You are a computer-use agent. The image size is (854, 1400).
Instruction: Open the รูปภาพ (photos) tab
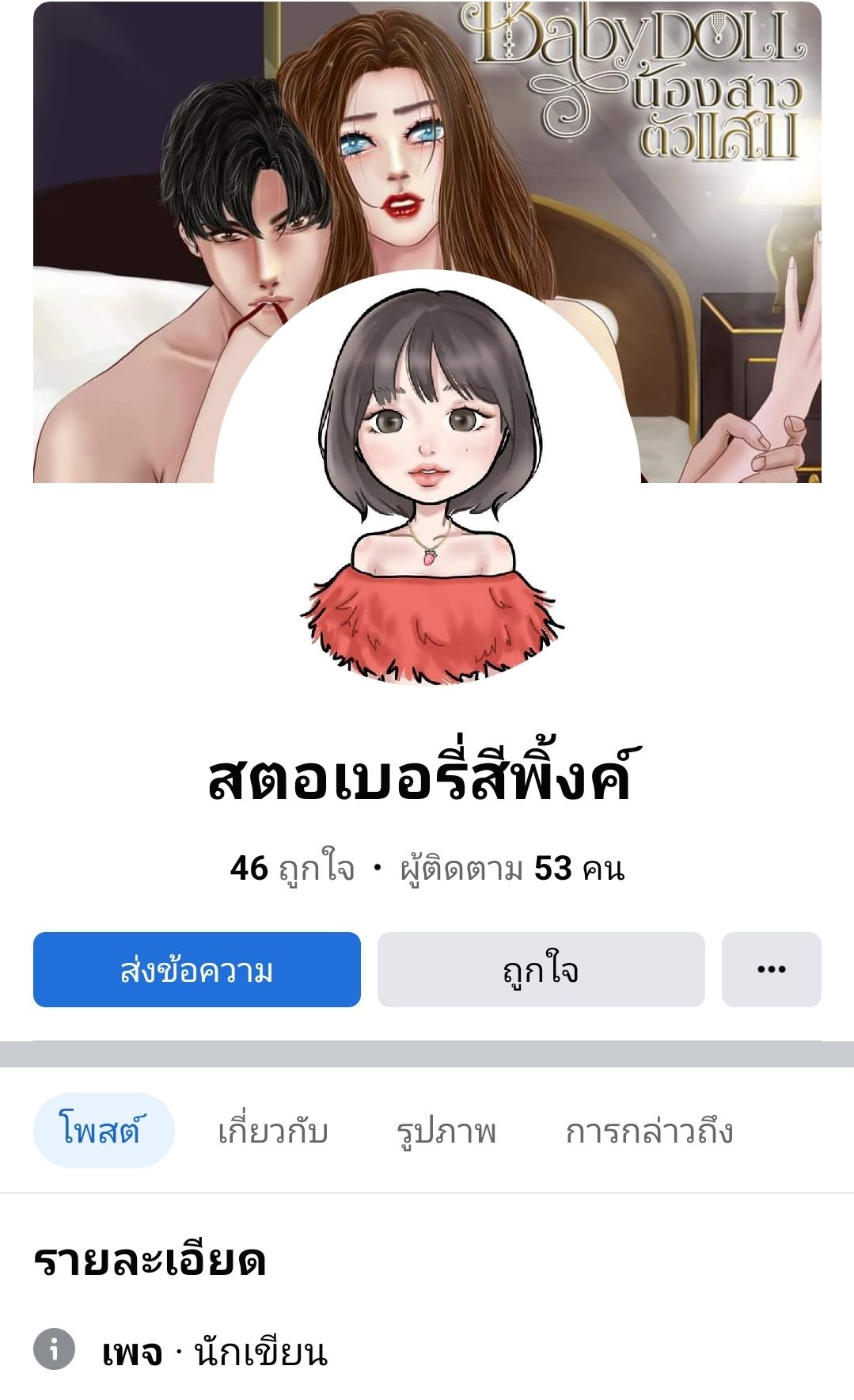(x=446, y=1130)
